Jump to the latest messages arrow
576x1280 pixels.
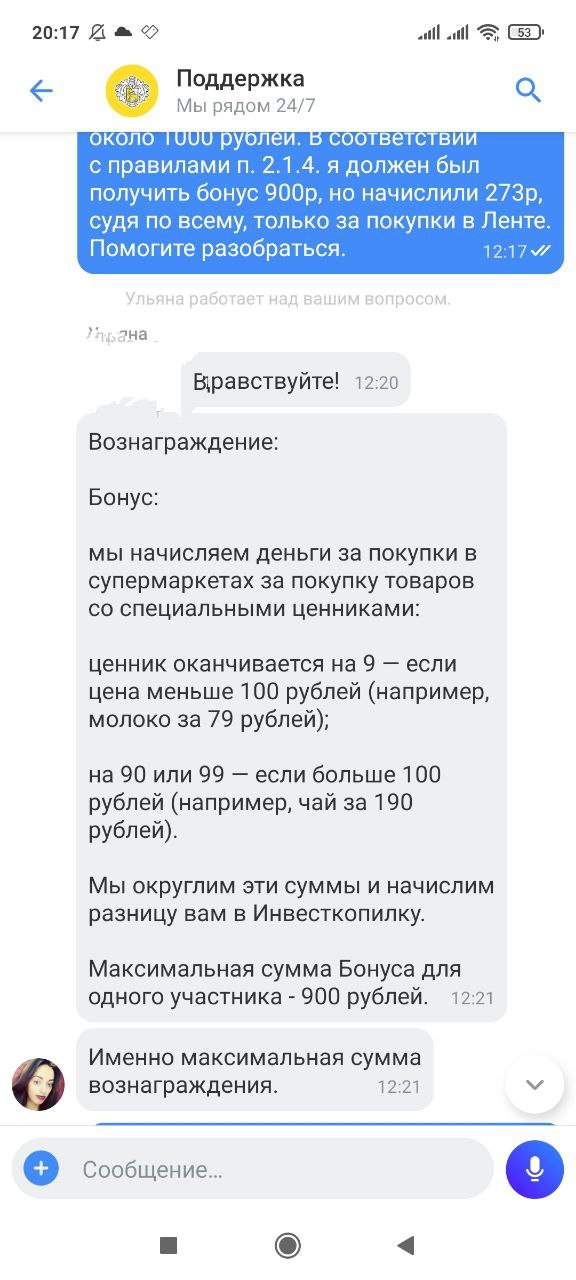535,1085
